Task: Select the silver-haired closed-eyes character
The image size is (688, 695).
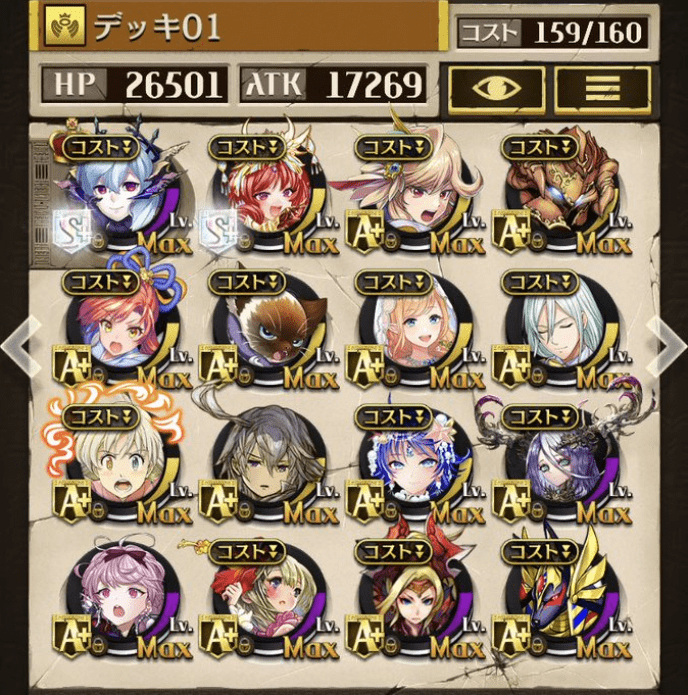Action: click(557, 330)
